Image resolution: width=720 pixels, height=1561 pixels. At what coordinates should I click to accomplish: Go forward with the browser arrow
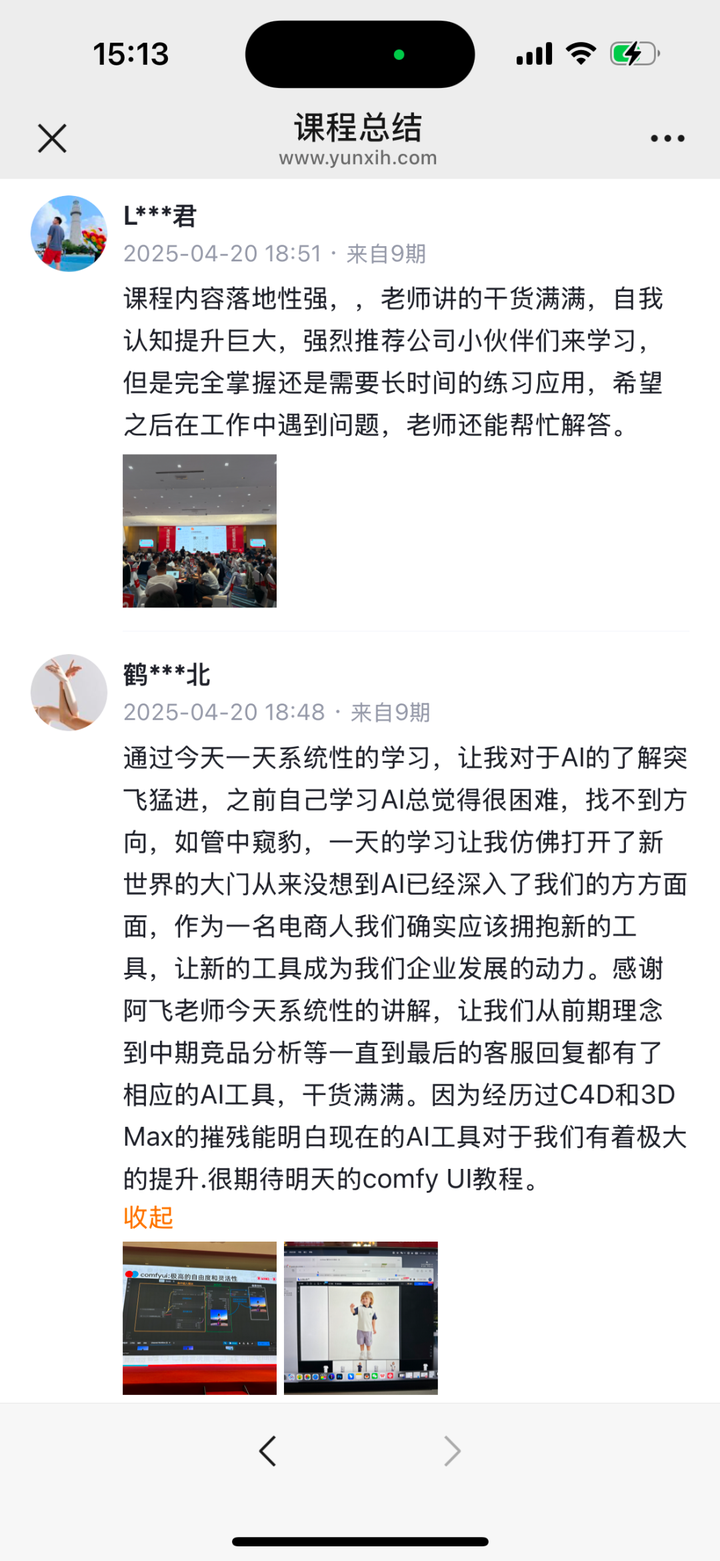click(452, 1451)
